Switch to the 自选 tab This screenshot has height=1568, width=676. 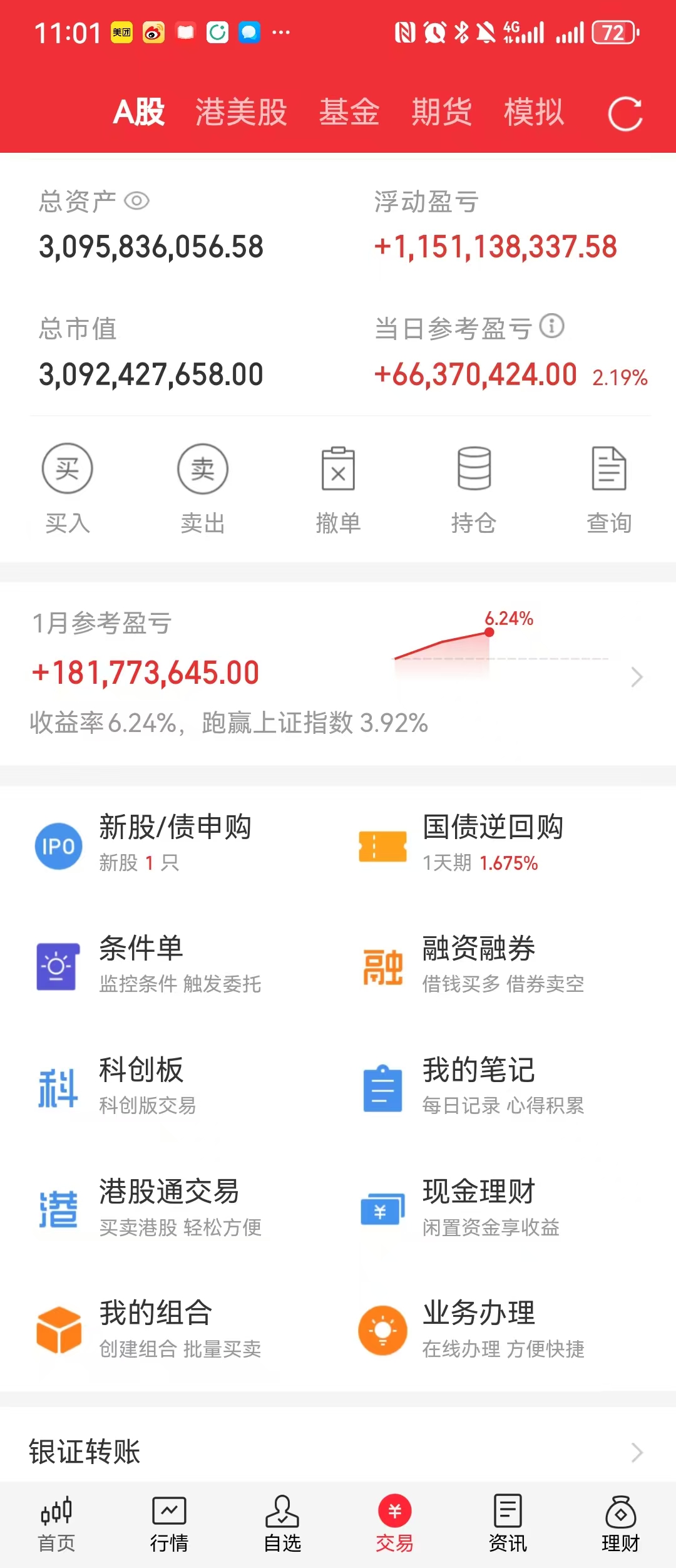pyautogui.click(x=282, y=1524)
